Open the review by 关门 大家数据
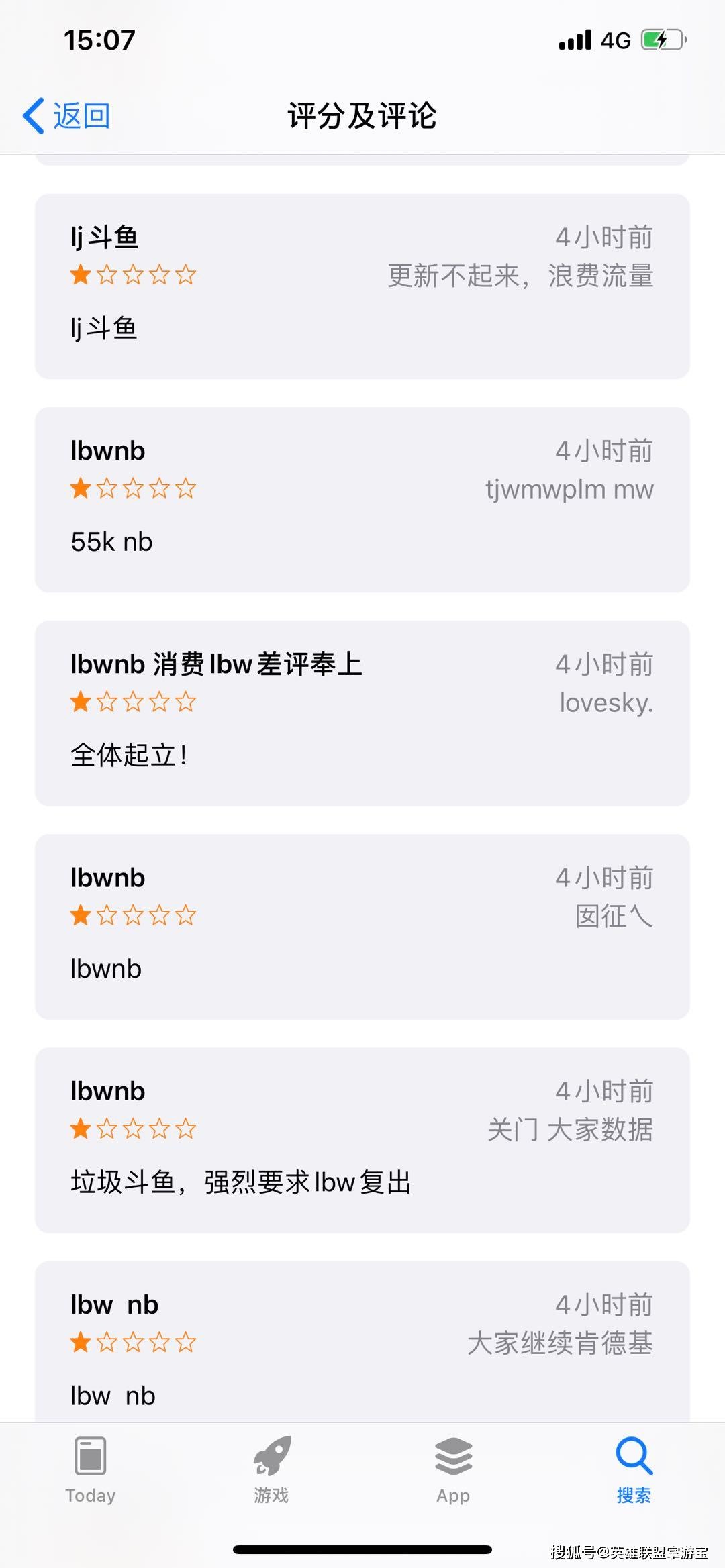 (x=362, y=1140)
